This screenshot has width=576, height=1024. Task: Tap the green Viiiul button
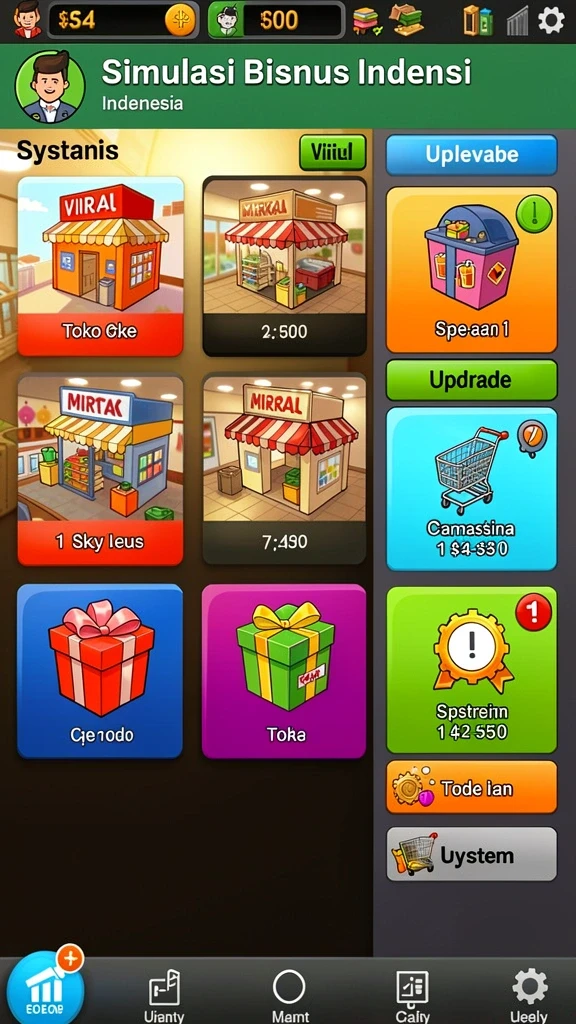pos(332,153)
